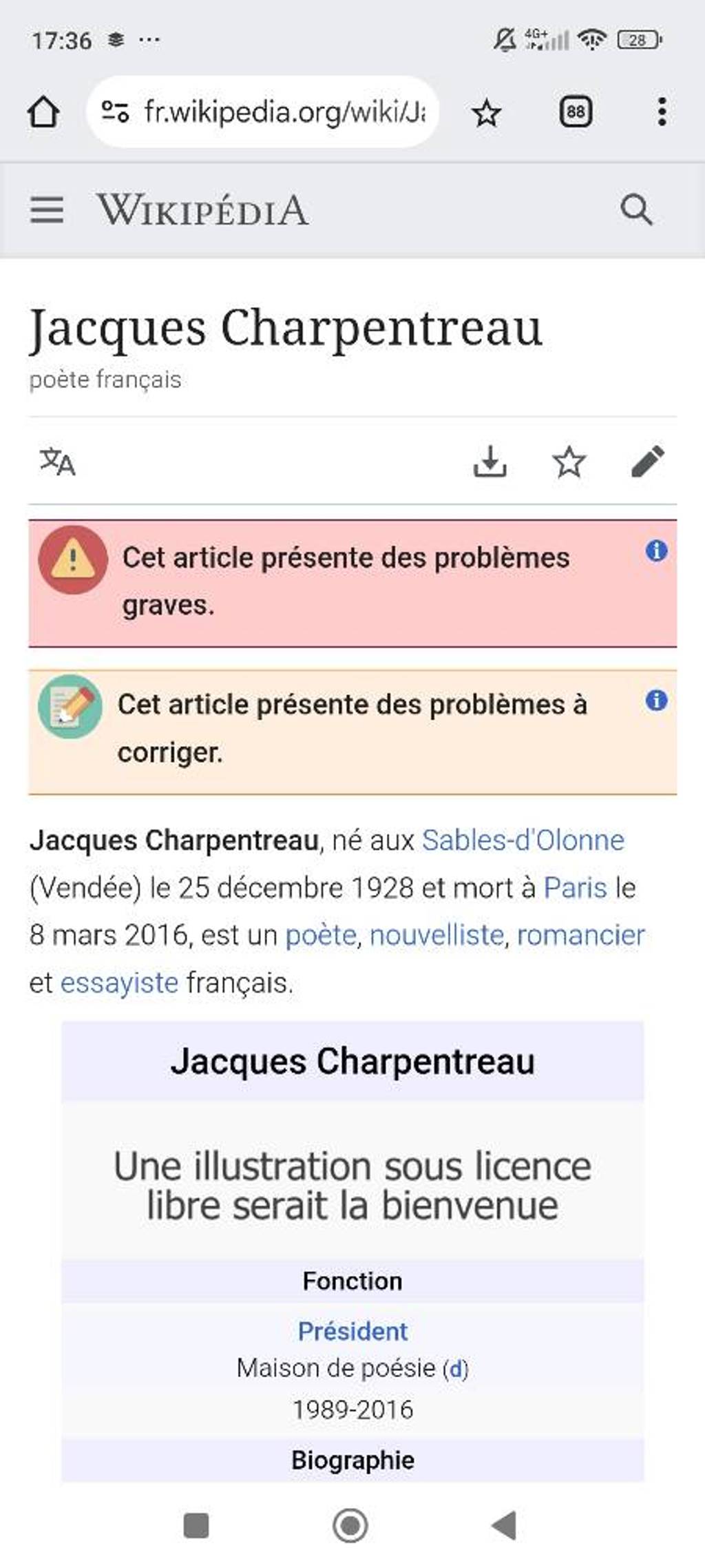The height and width of the screenshot is (1568, 705).
Task: Open the Wikipedia hamburger menu
Action: coord(48,210)
